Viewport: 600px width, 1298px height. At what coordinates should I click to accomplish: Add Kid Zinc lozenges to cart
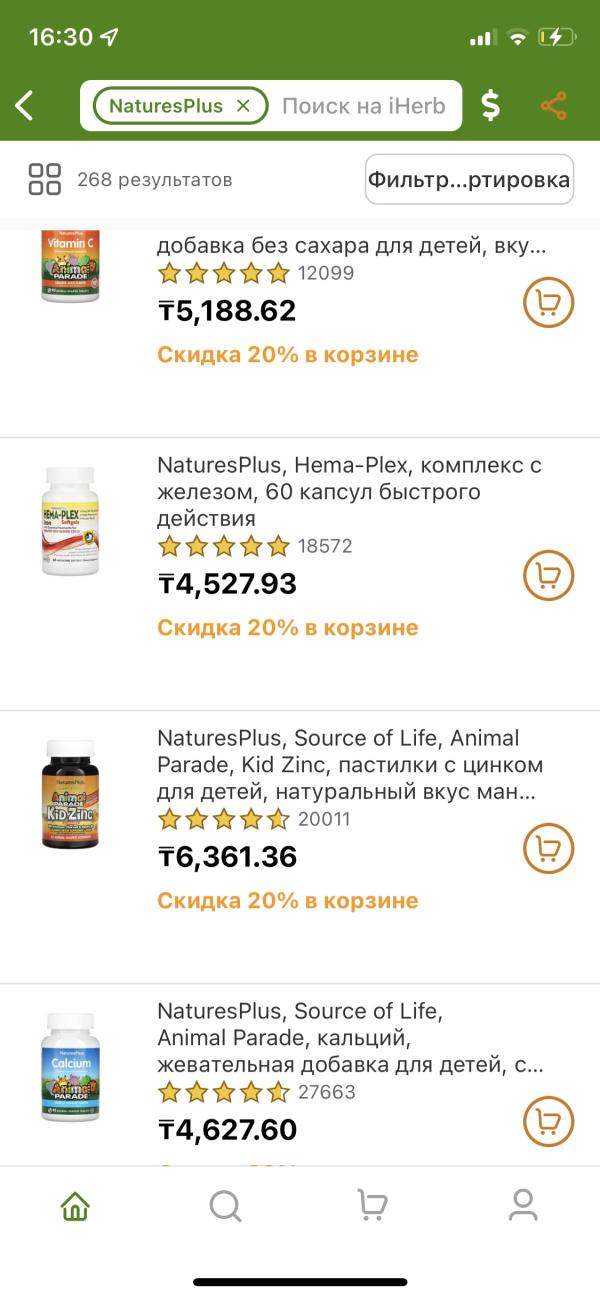(548, 848)
